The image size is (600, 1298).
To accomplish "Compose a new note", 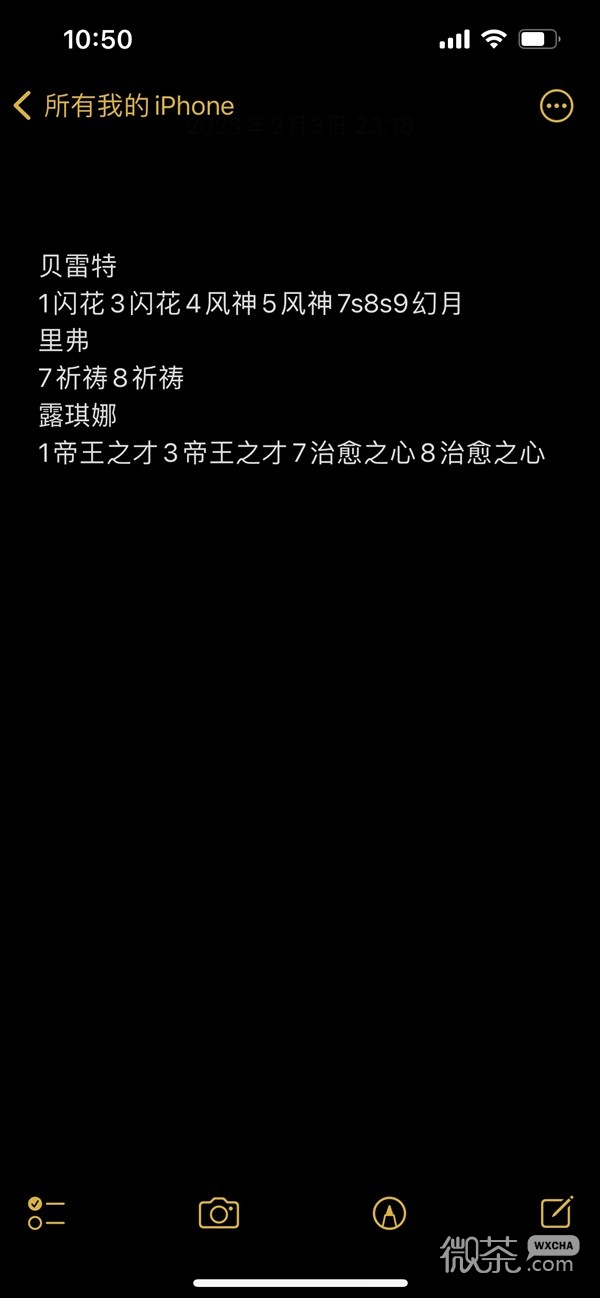I will point(556,1212).
